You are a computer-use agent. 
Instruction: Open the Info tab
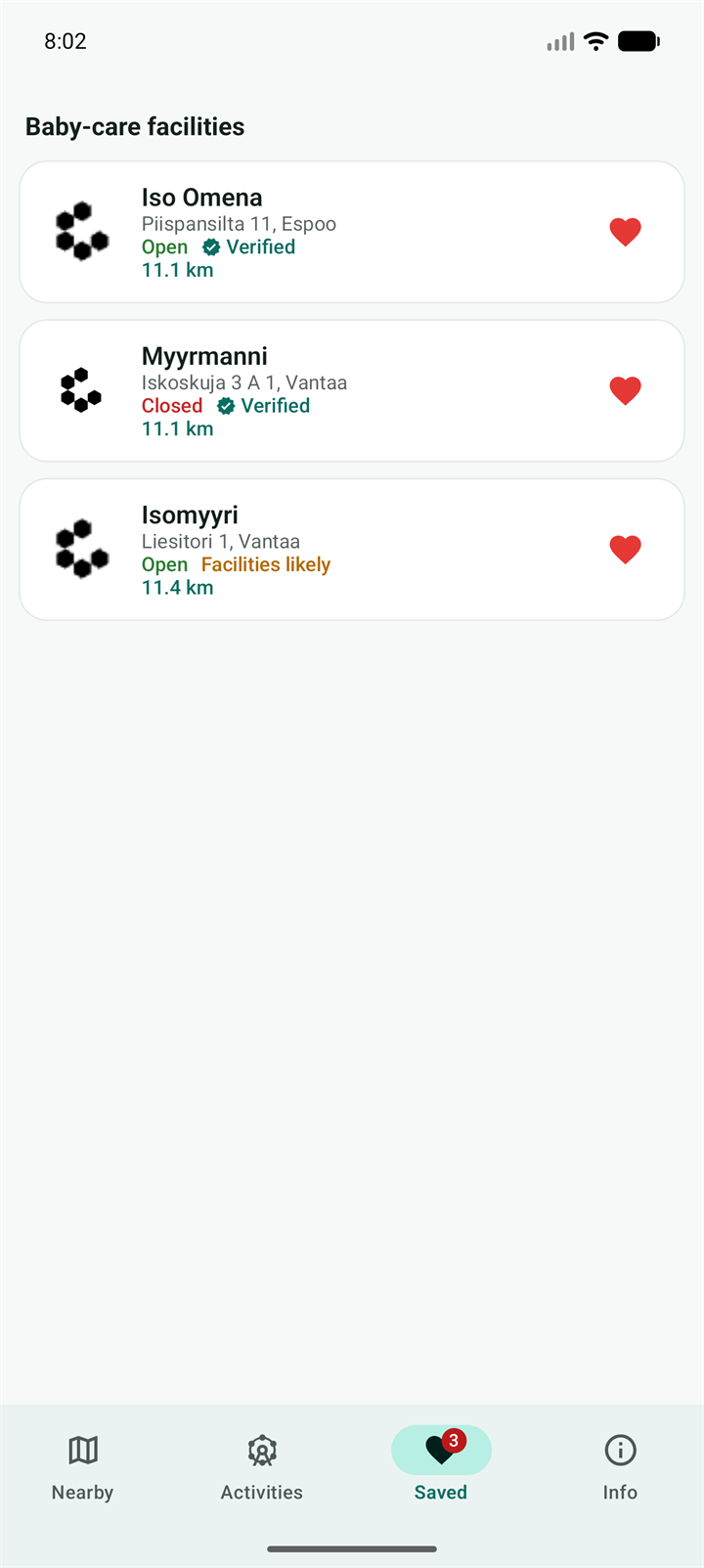pyautogui.click(x=620, y=1467)
